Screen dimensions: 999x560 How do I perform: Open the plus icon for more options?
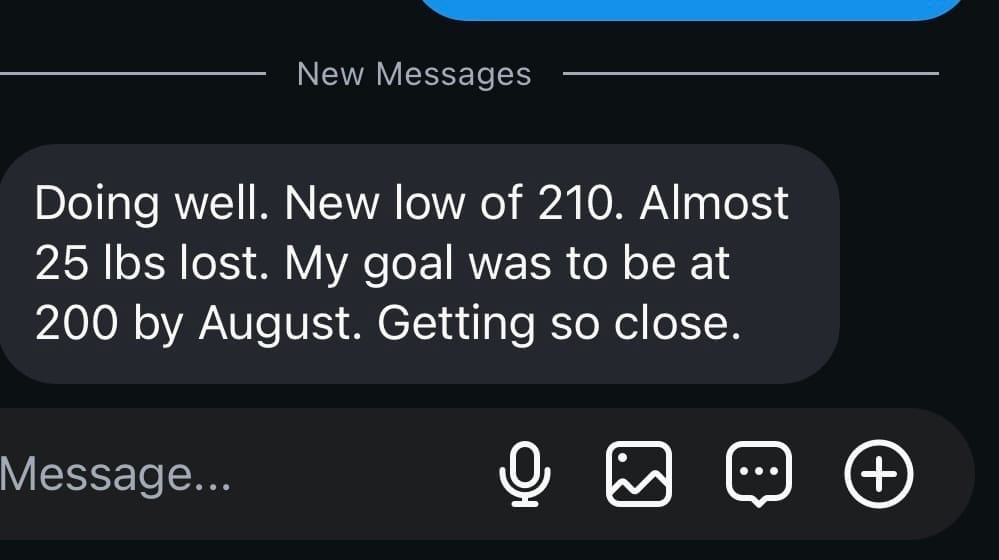(879, 474)
